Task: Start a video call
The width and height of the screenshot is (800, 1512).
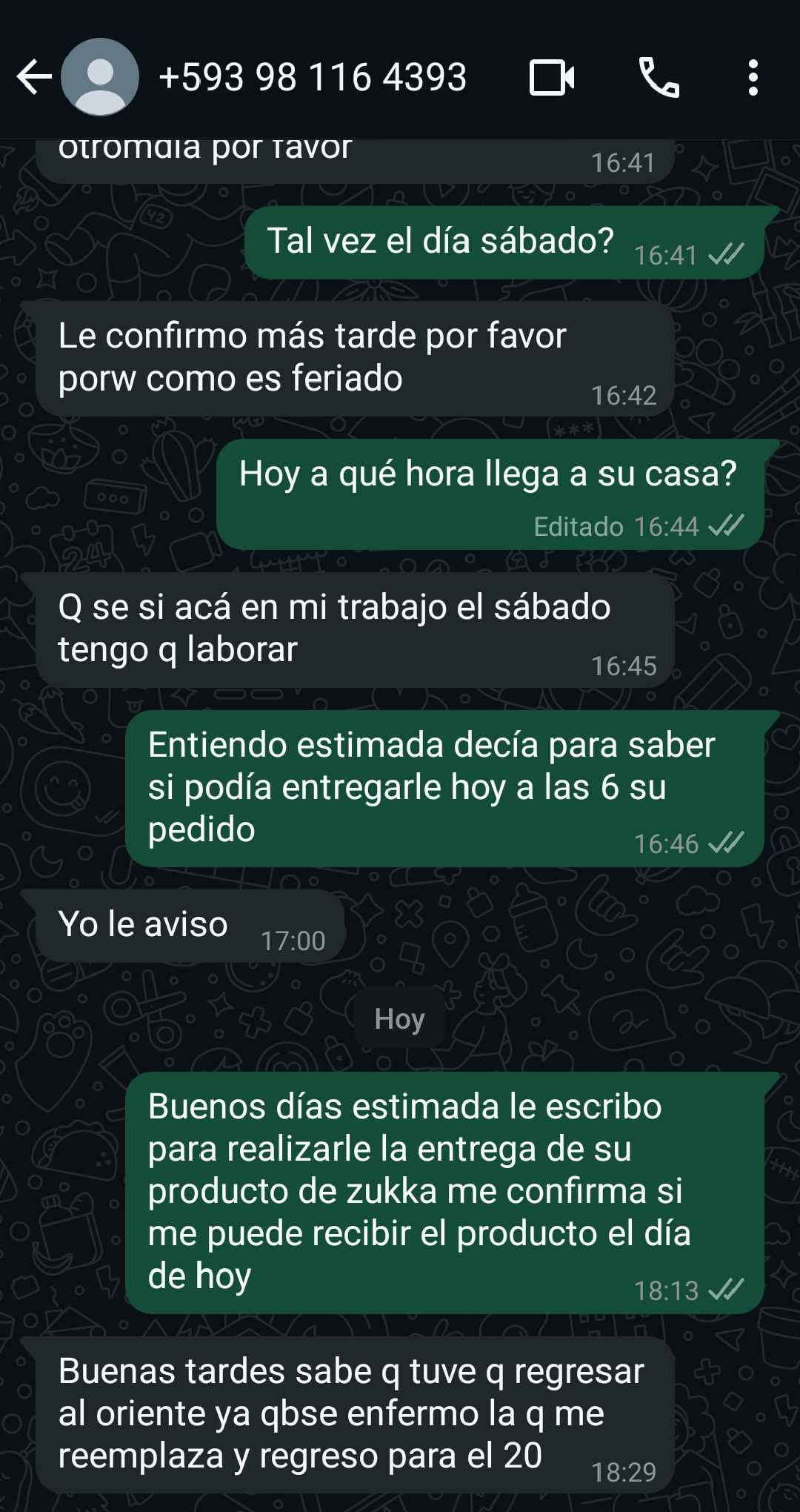Action: point(552,77)
